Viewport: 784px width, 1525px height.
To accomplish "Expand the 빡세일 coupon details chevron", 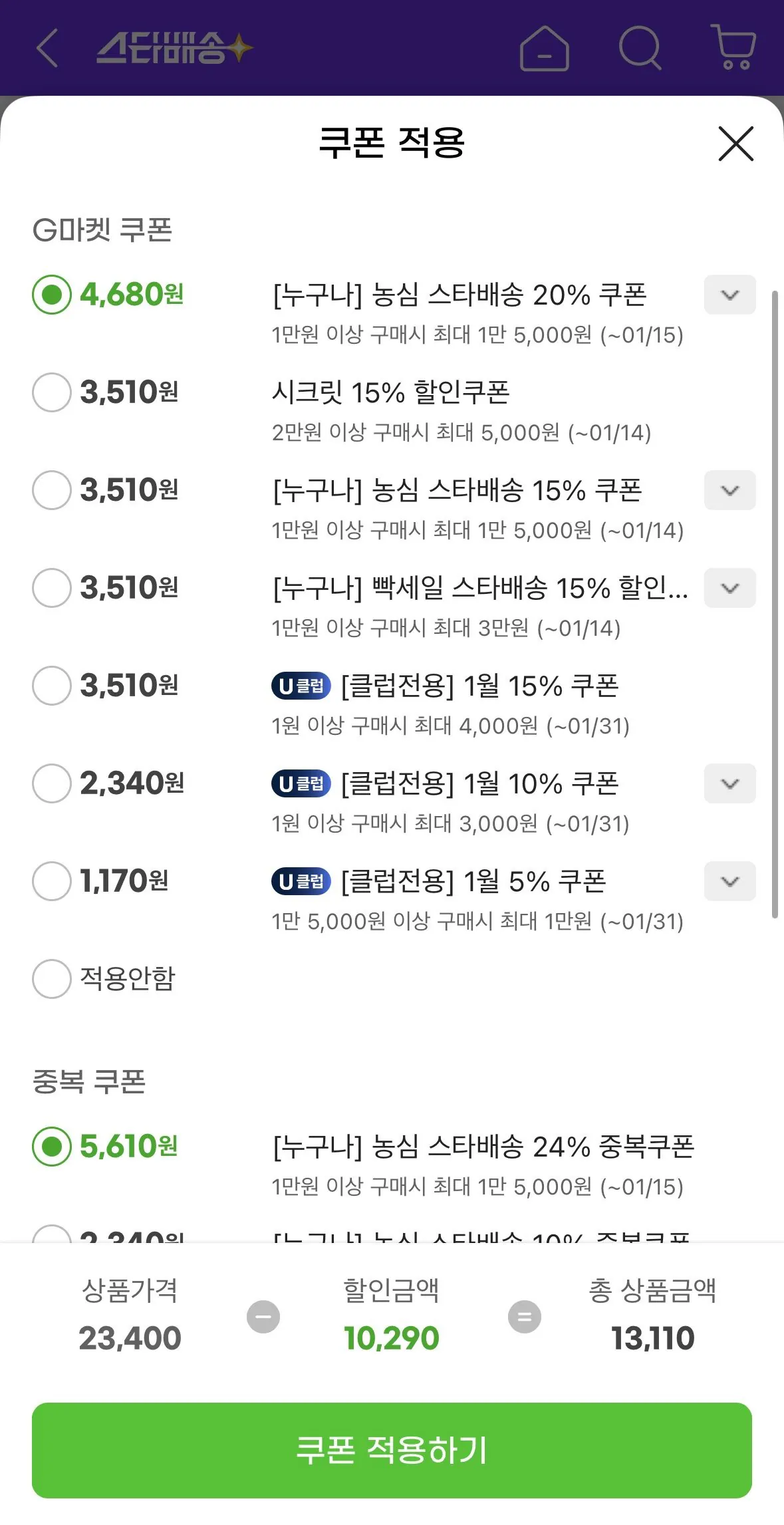I will pos(729,588).
